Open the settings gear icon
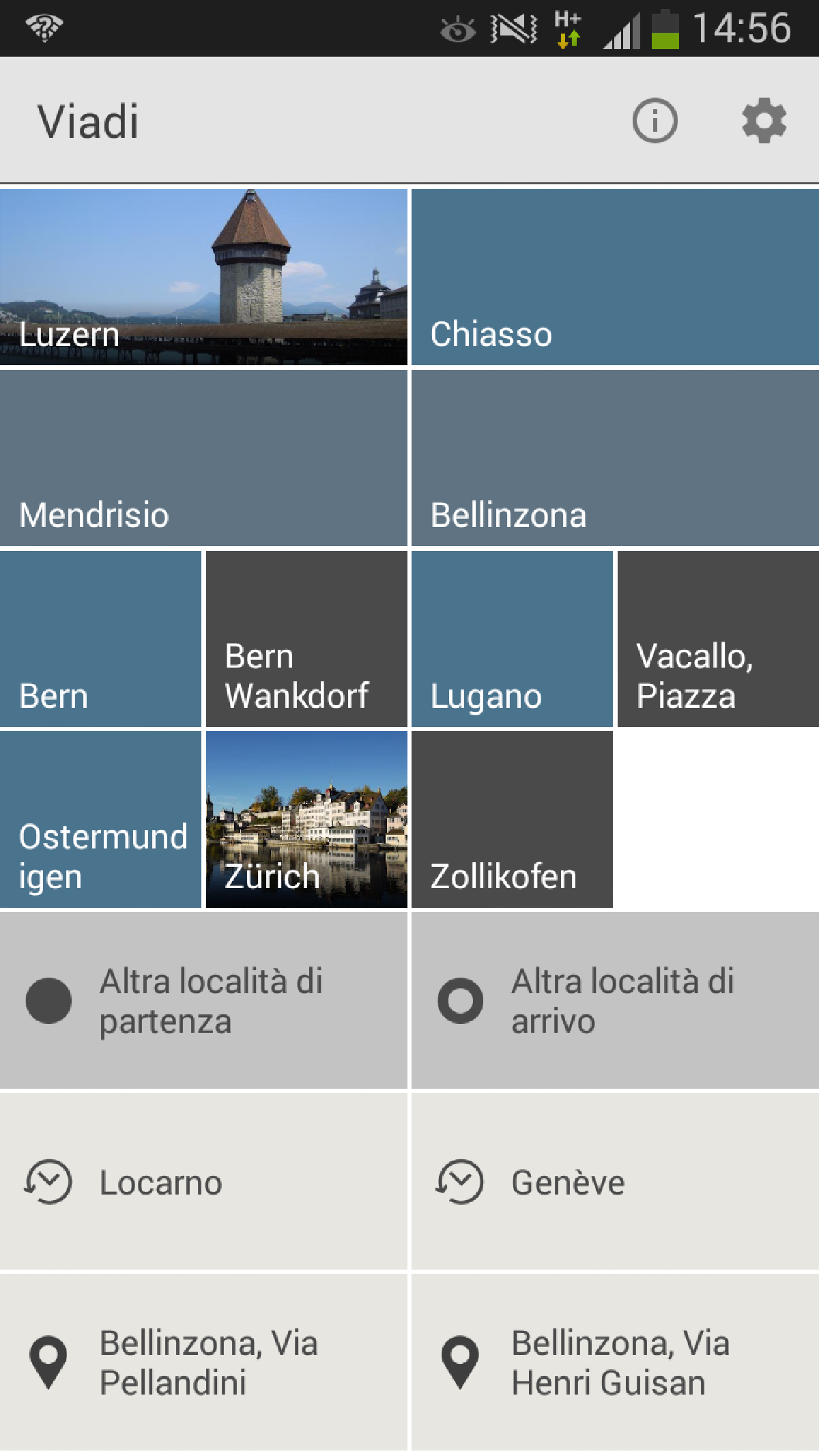The width and height of the screenshot is (819, 1456). pos(762,122)
